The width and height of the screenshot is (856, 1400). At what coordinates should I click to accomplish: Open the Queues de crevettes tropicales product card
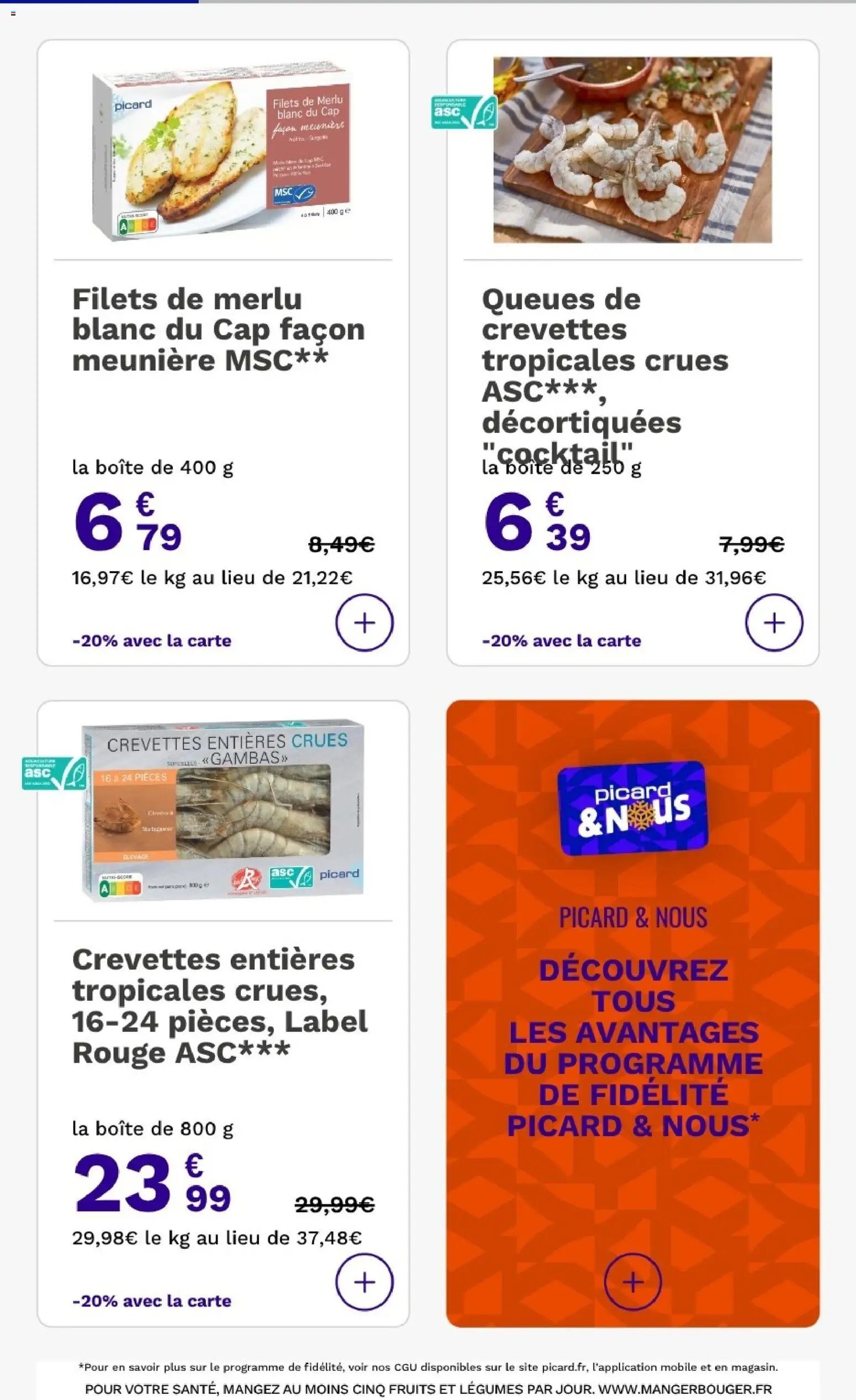tap(633, 352)
